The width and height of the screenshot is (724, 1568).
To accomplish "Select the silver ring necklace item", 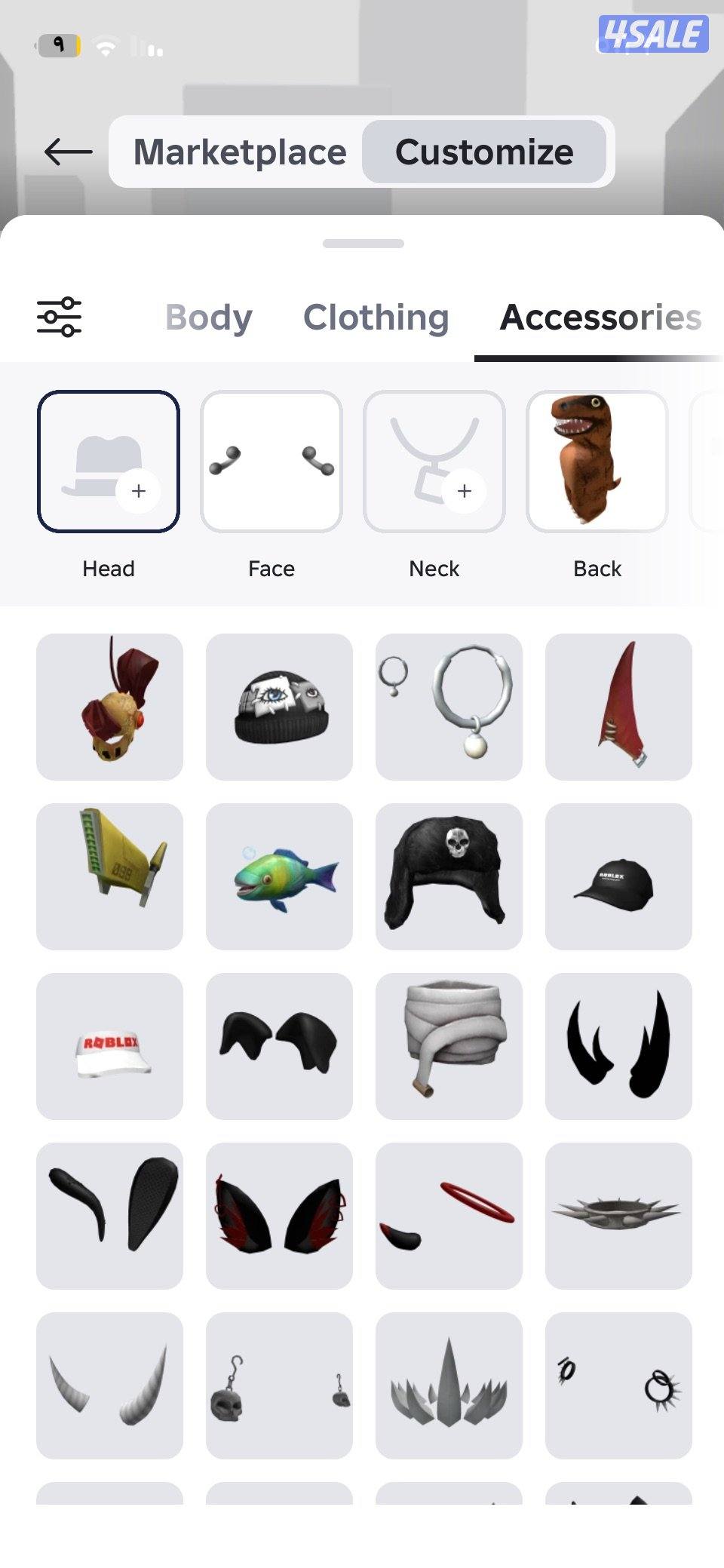I will 449,707.
